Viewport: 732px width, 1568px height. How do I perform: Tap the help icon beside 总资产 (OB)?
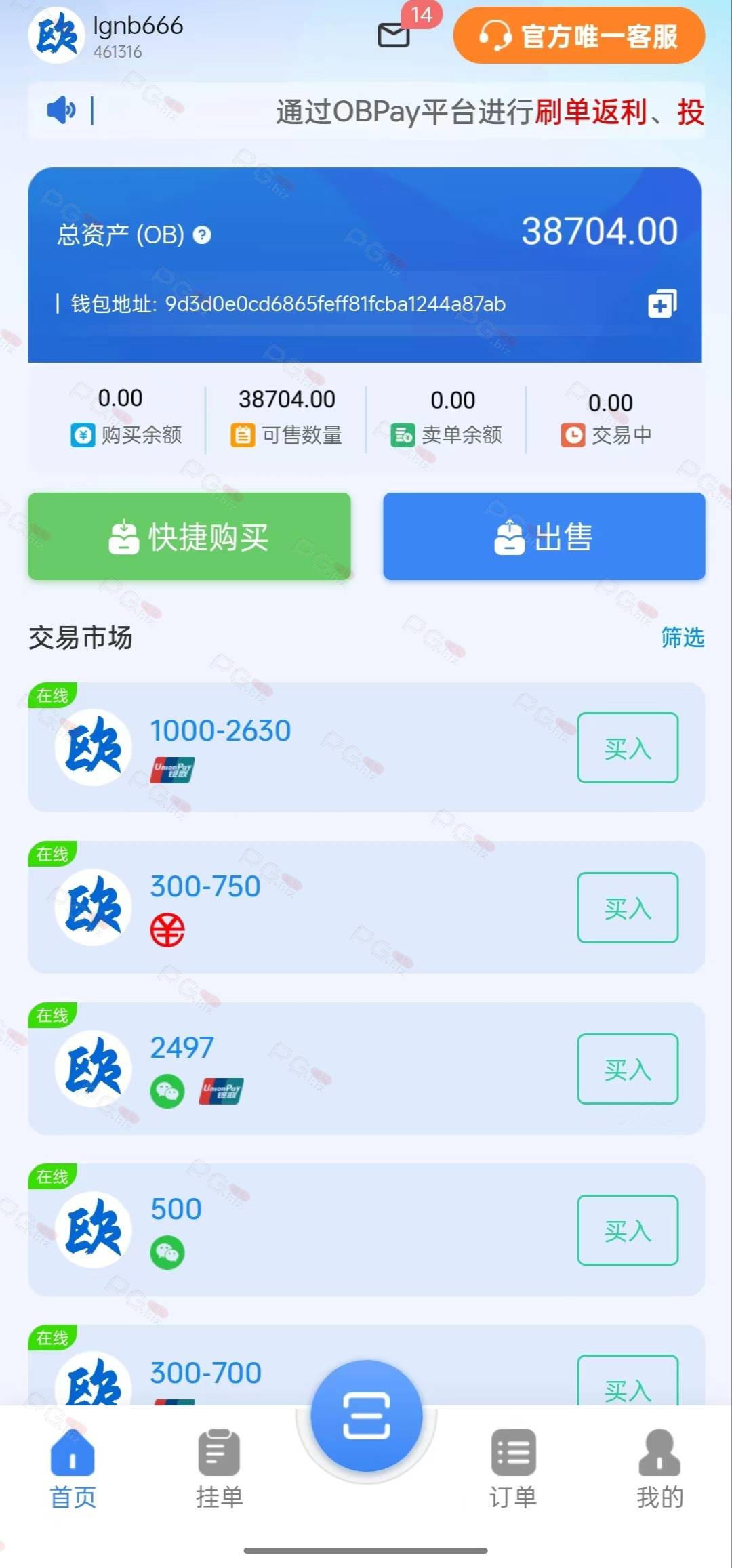tap(202, 235)
